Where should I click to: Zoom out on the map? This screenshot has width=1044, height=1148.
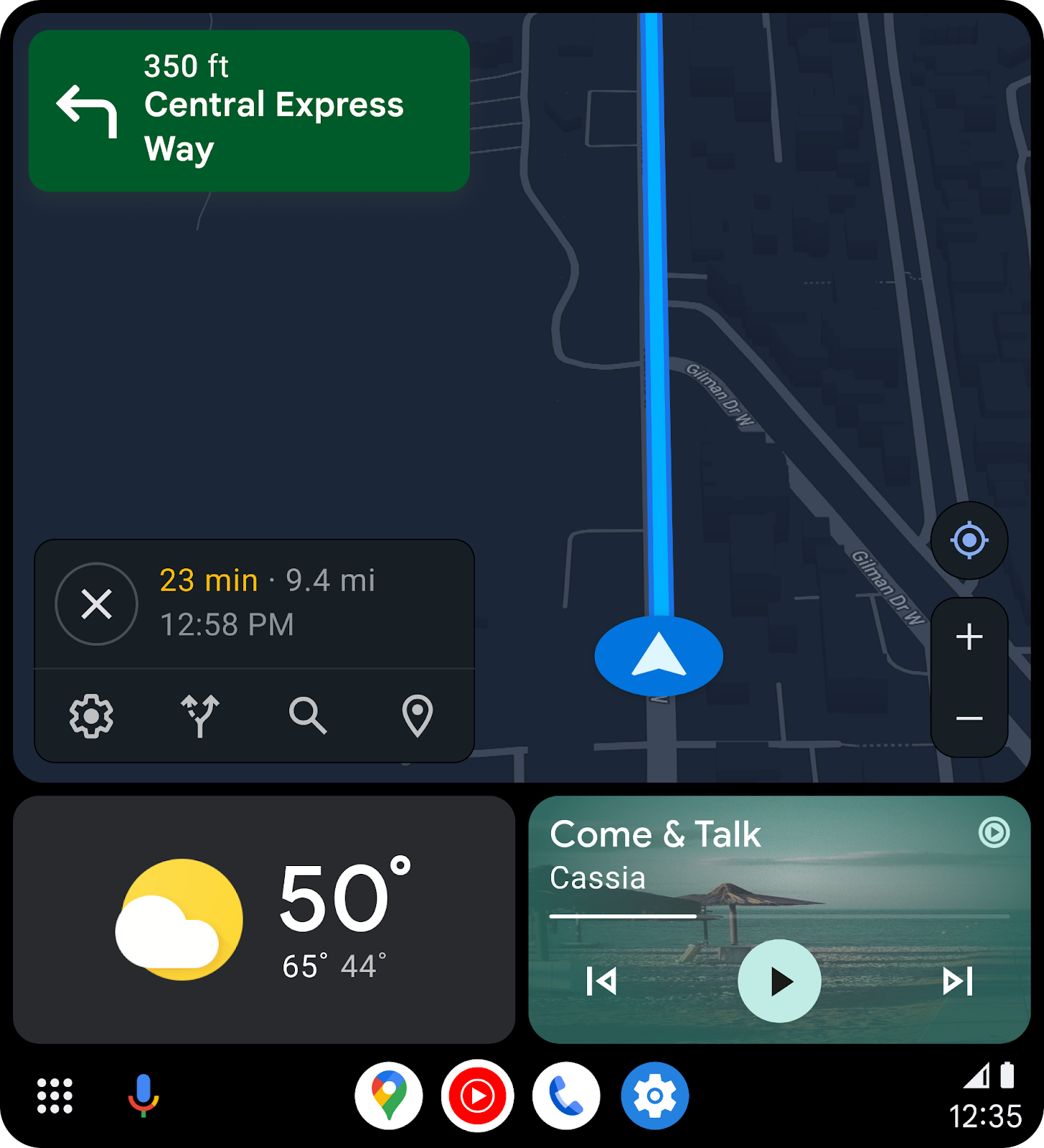pyautogui.click(x=969, y=718)
